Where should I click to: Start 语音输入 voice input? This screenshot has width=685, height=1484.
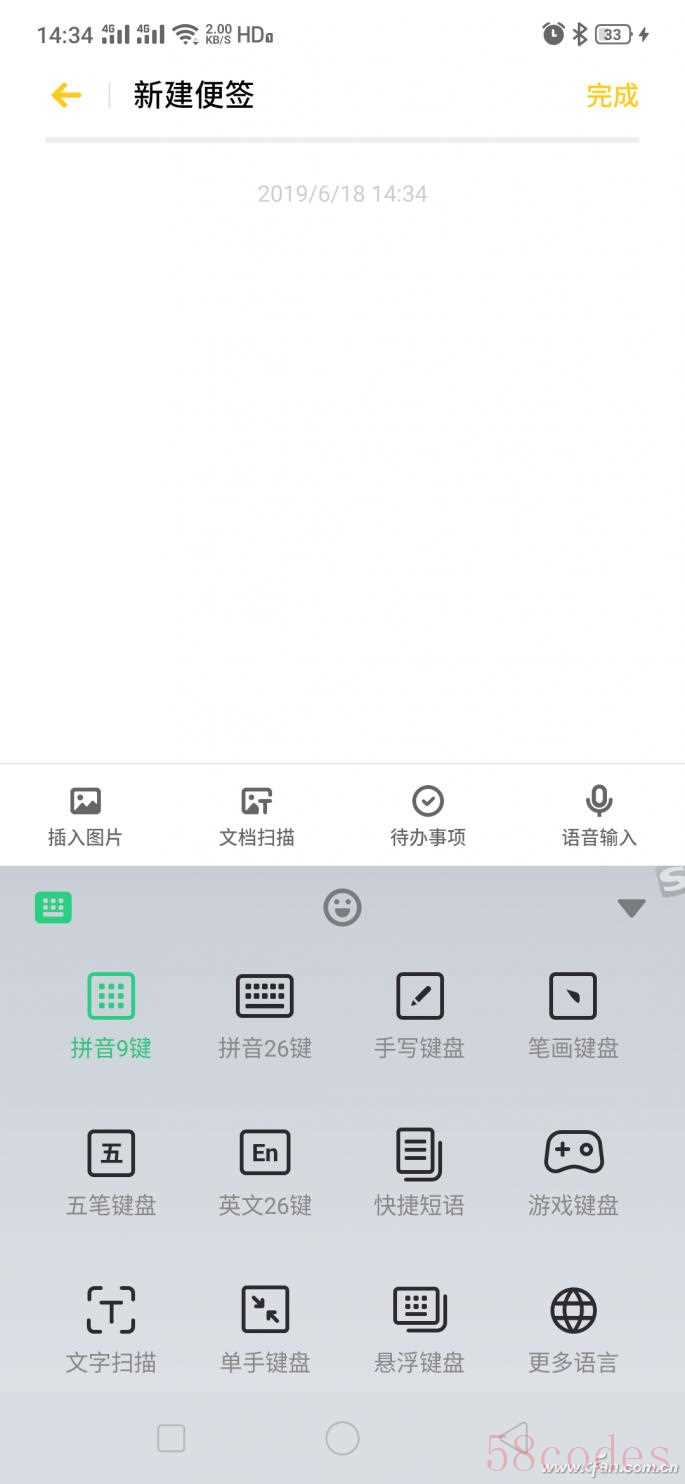599,817
